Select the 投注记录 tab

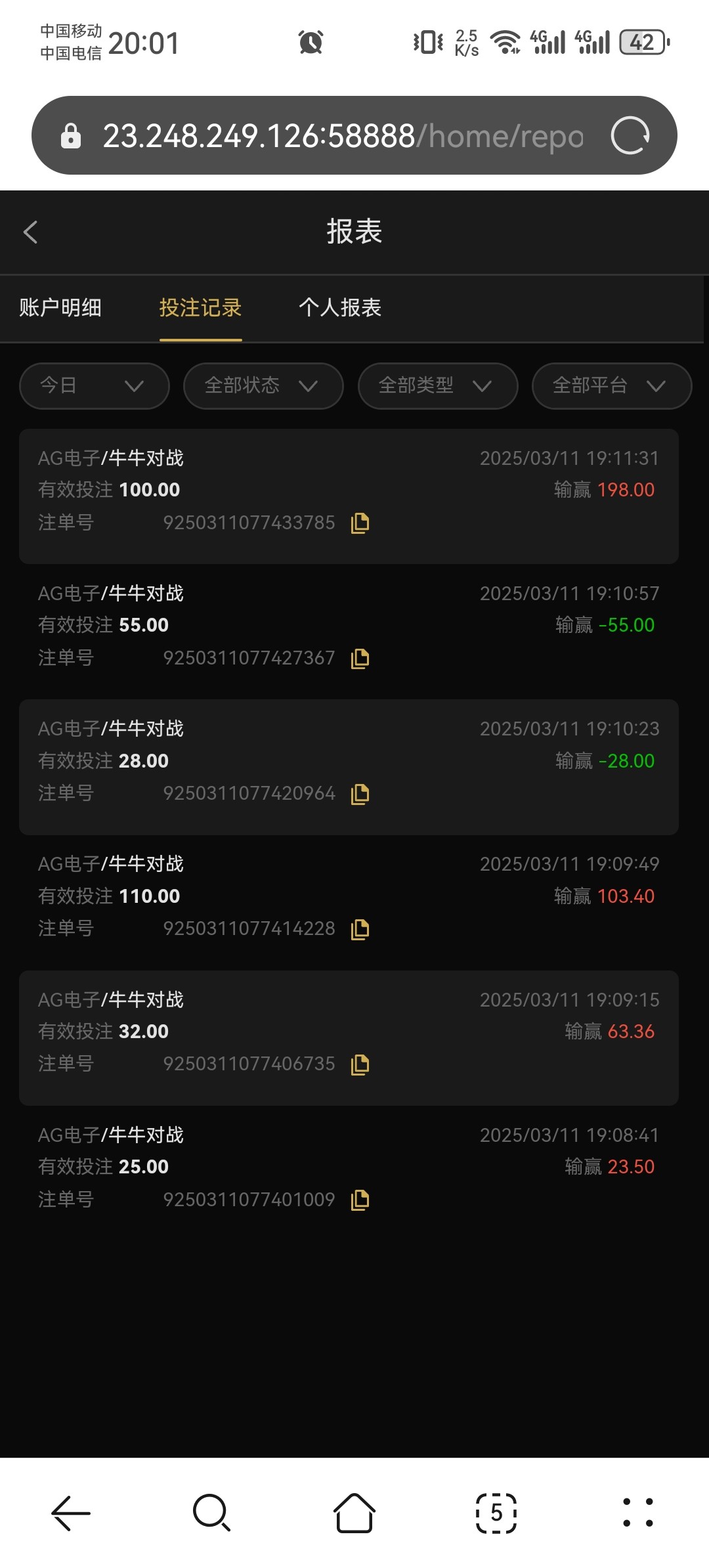[x=200, y=307]
